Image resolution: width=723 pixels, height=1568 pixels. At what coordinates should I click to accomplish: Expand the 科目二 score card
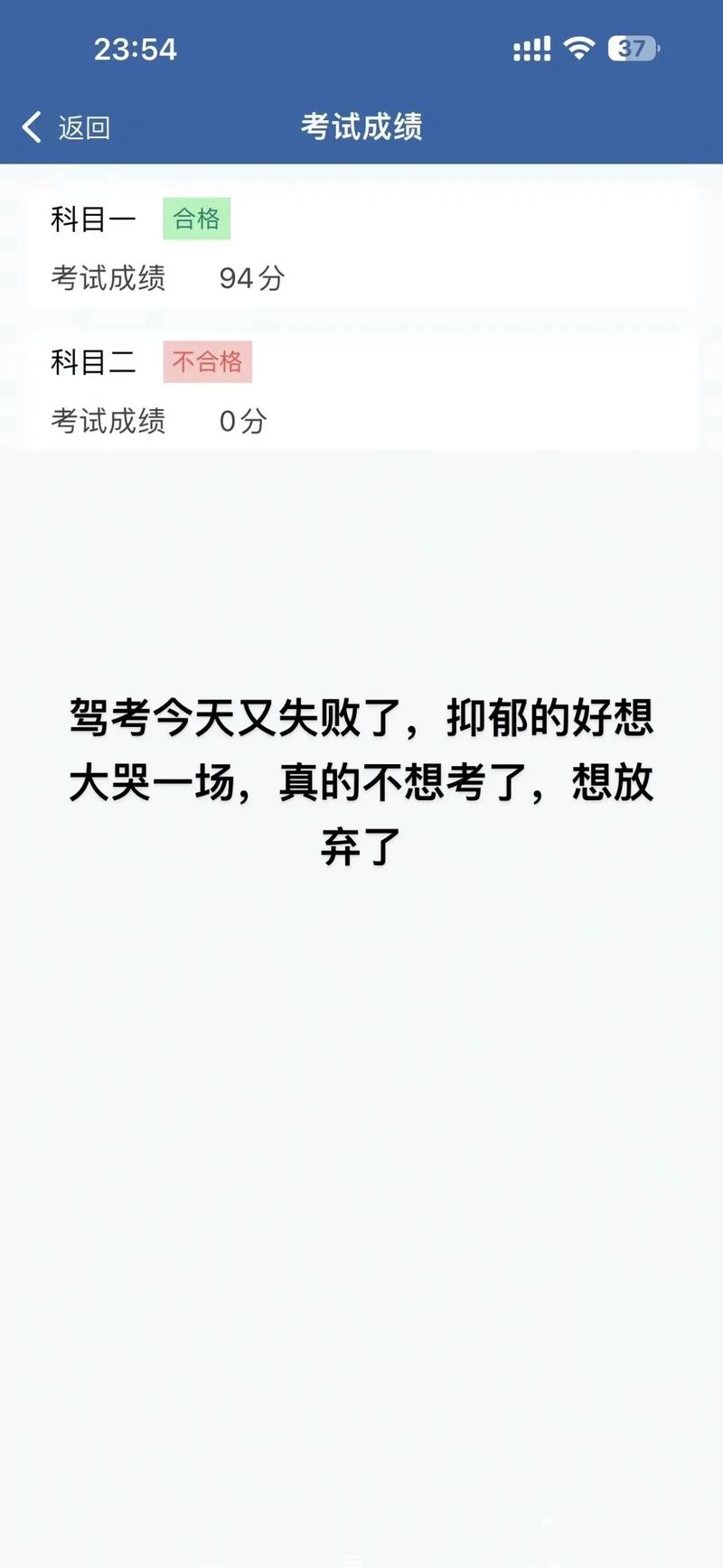coord(361,390)
